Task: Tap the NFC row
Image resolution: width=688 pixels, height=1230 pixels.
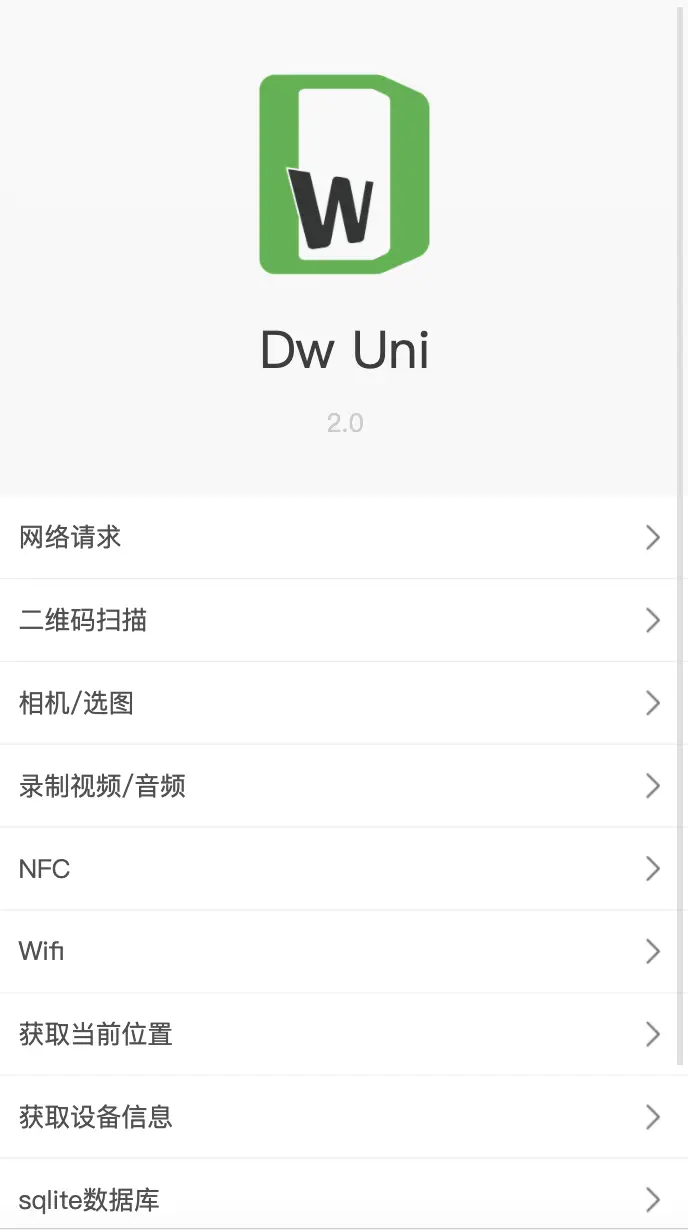Action: pyautogui.click(x=340, y=869)
